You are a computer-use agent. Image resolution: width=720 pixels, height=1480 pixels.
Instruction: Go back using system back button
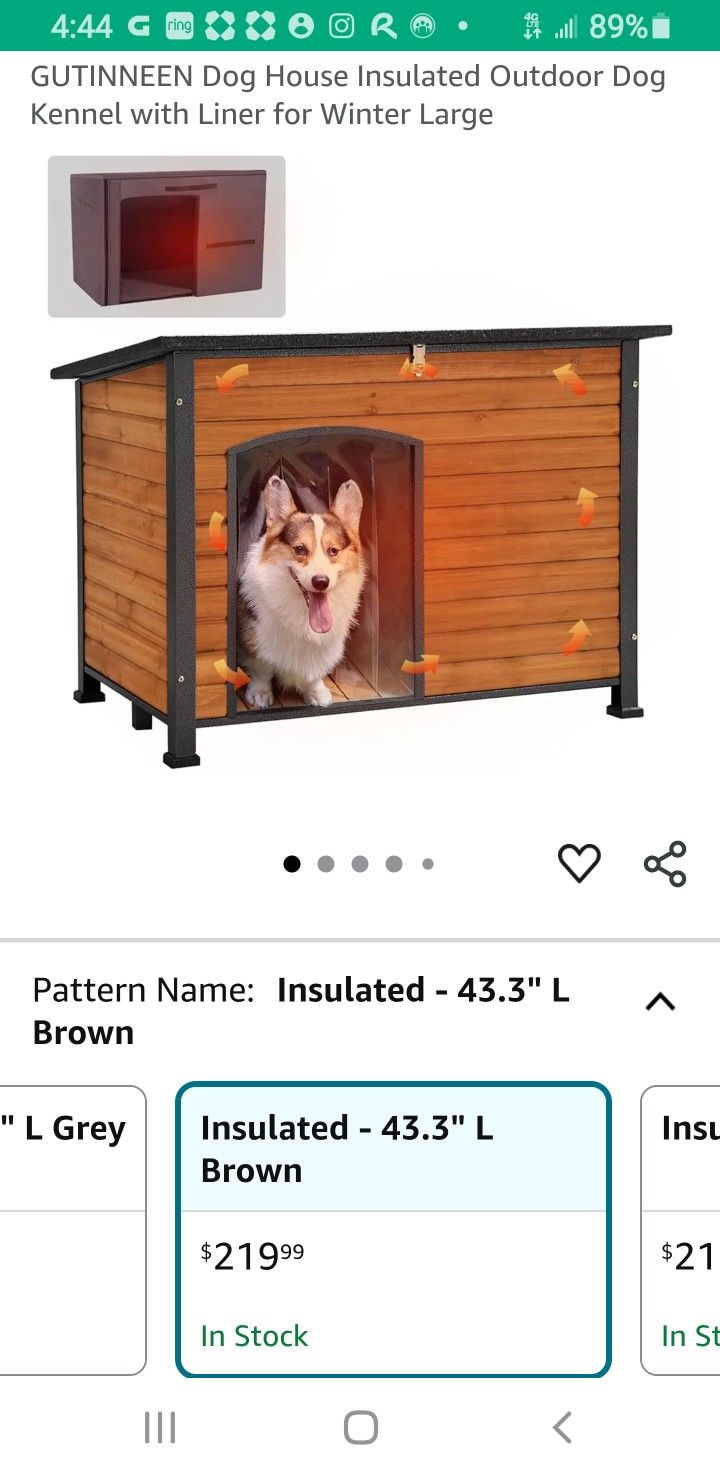tap(563, 1427)
